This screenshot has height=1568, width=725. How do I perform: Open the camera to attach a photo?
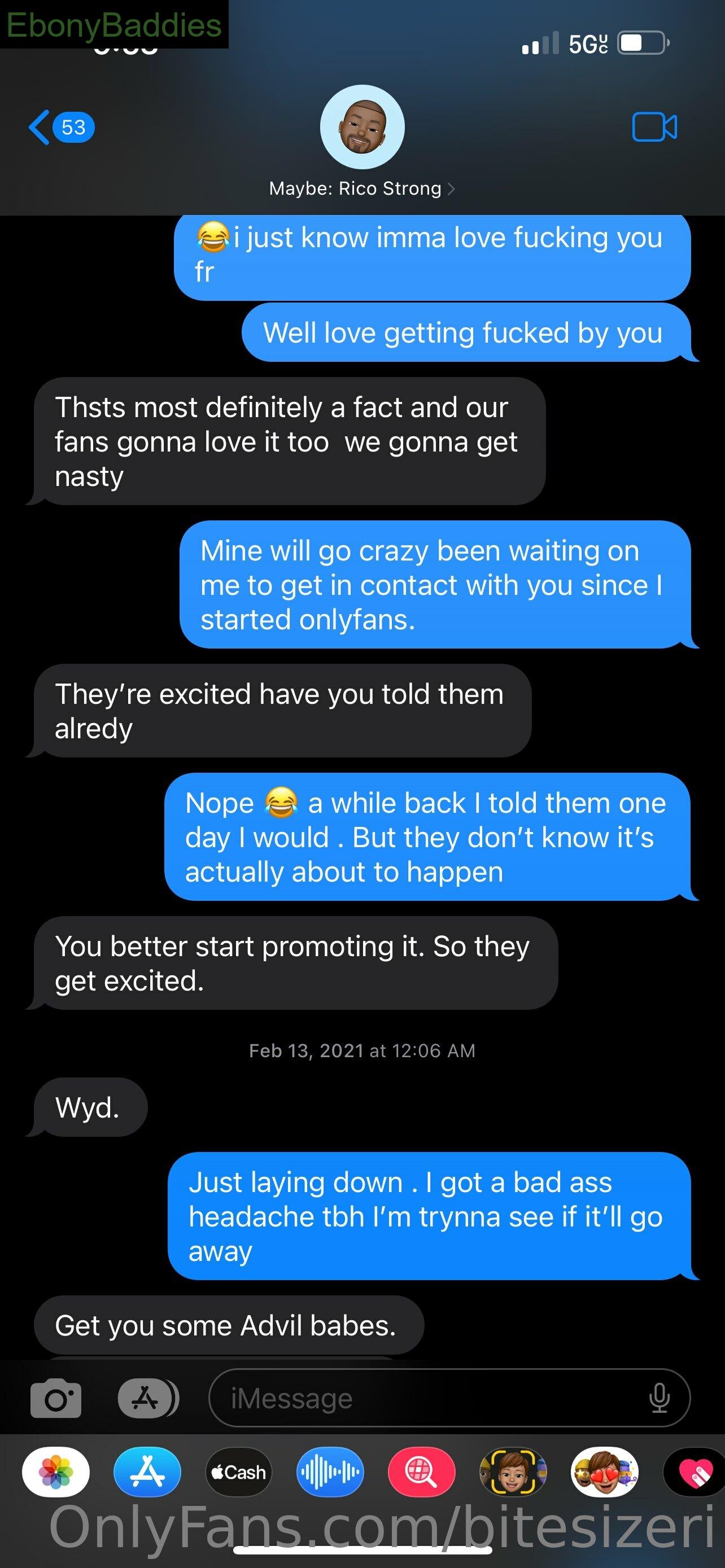tap(56, 1398)
